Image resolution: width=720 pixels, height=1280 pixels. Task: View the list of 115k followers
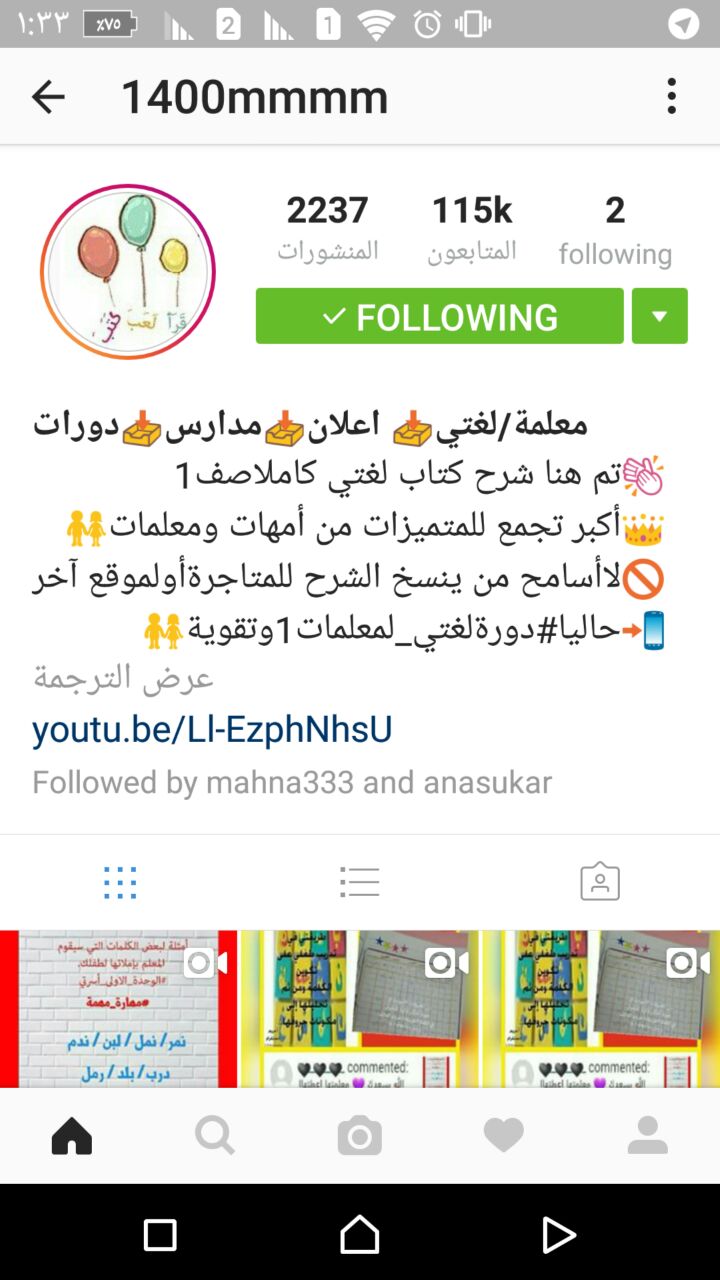click(472, 228)
